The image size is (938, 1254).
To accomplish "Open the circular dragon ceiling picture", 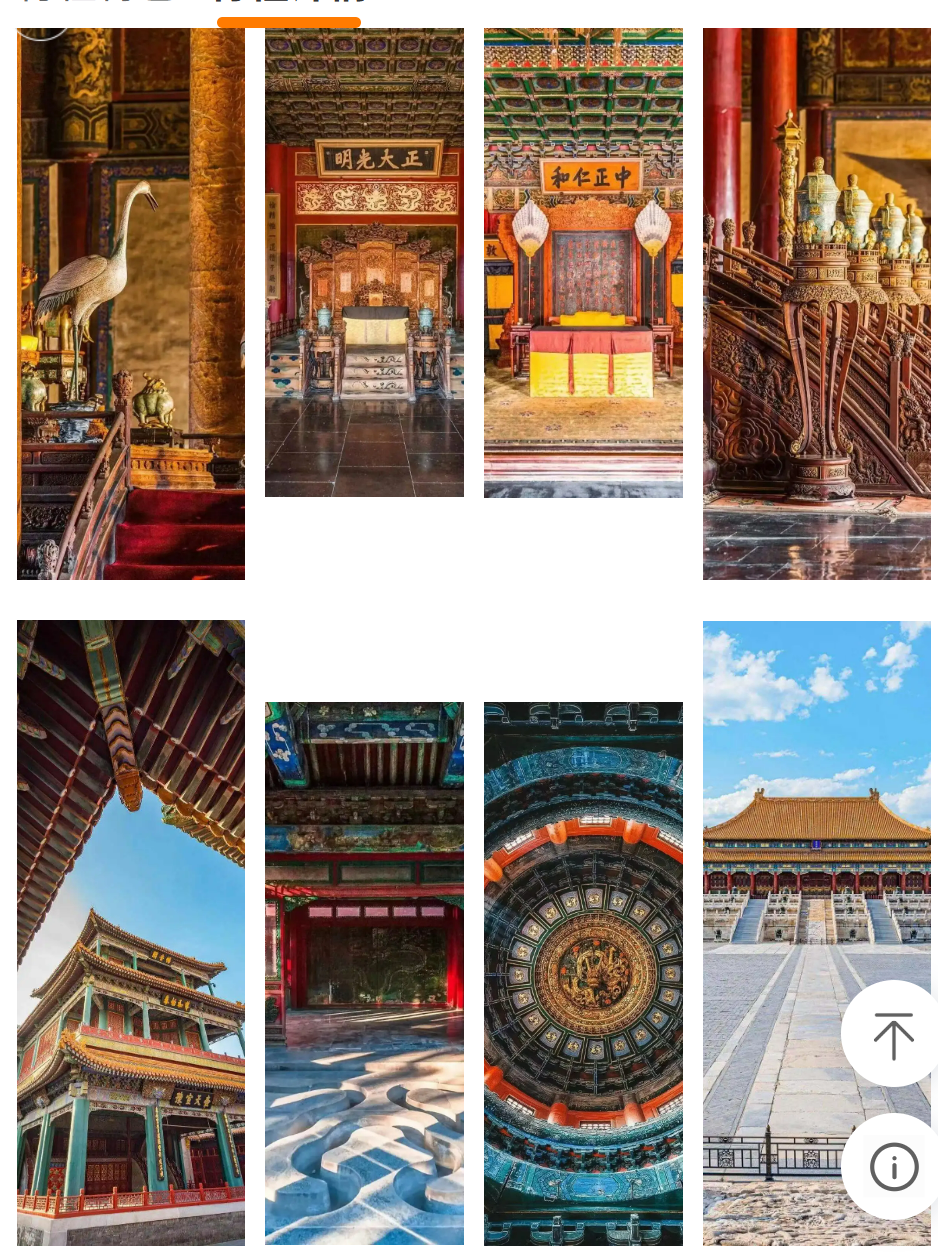I will (x=583, y=972).
